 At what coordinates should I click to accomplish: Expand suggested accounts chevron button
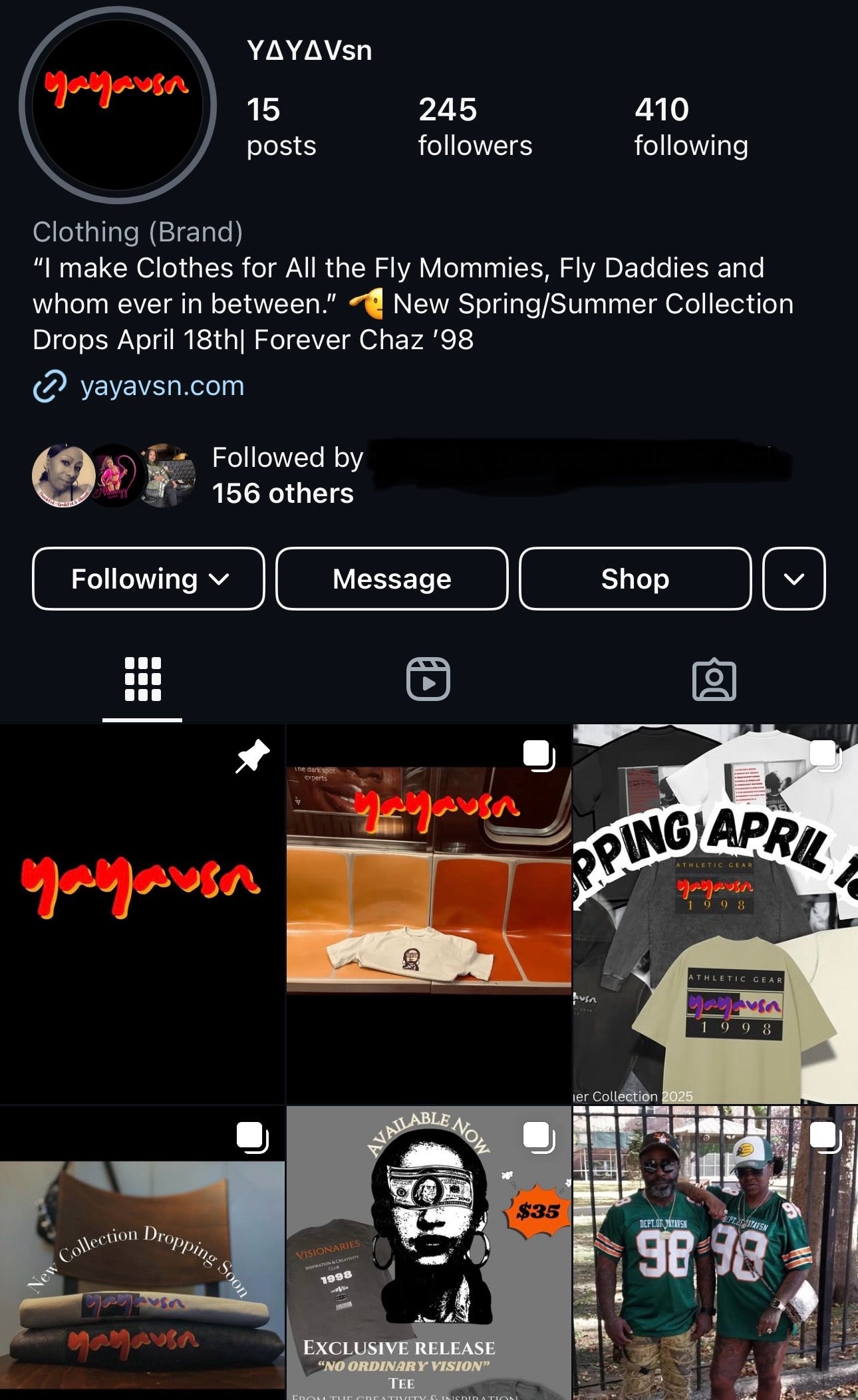pos(794,579)
